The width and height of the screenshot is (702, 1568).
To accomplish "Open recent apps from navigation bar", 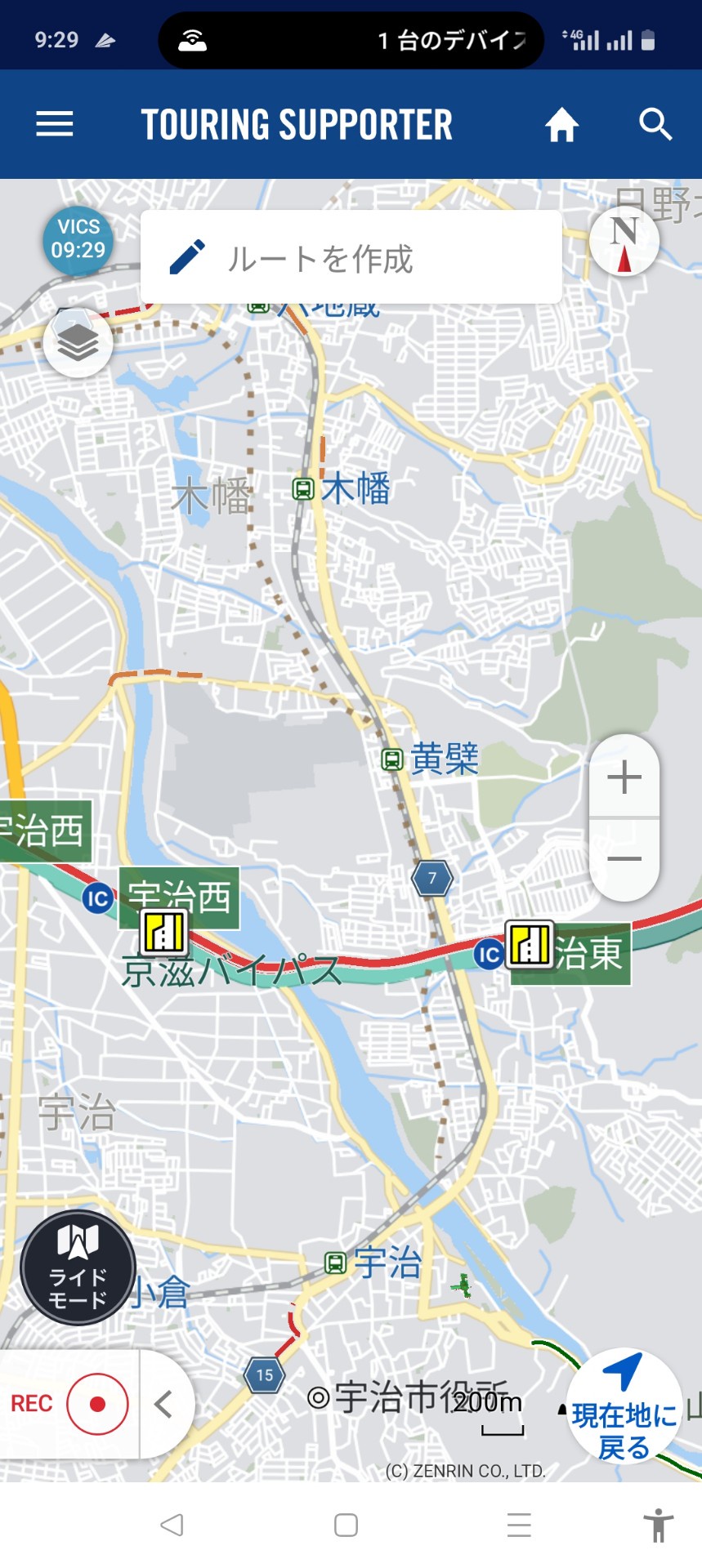I will [x=519, y=1525].
